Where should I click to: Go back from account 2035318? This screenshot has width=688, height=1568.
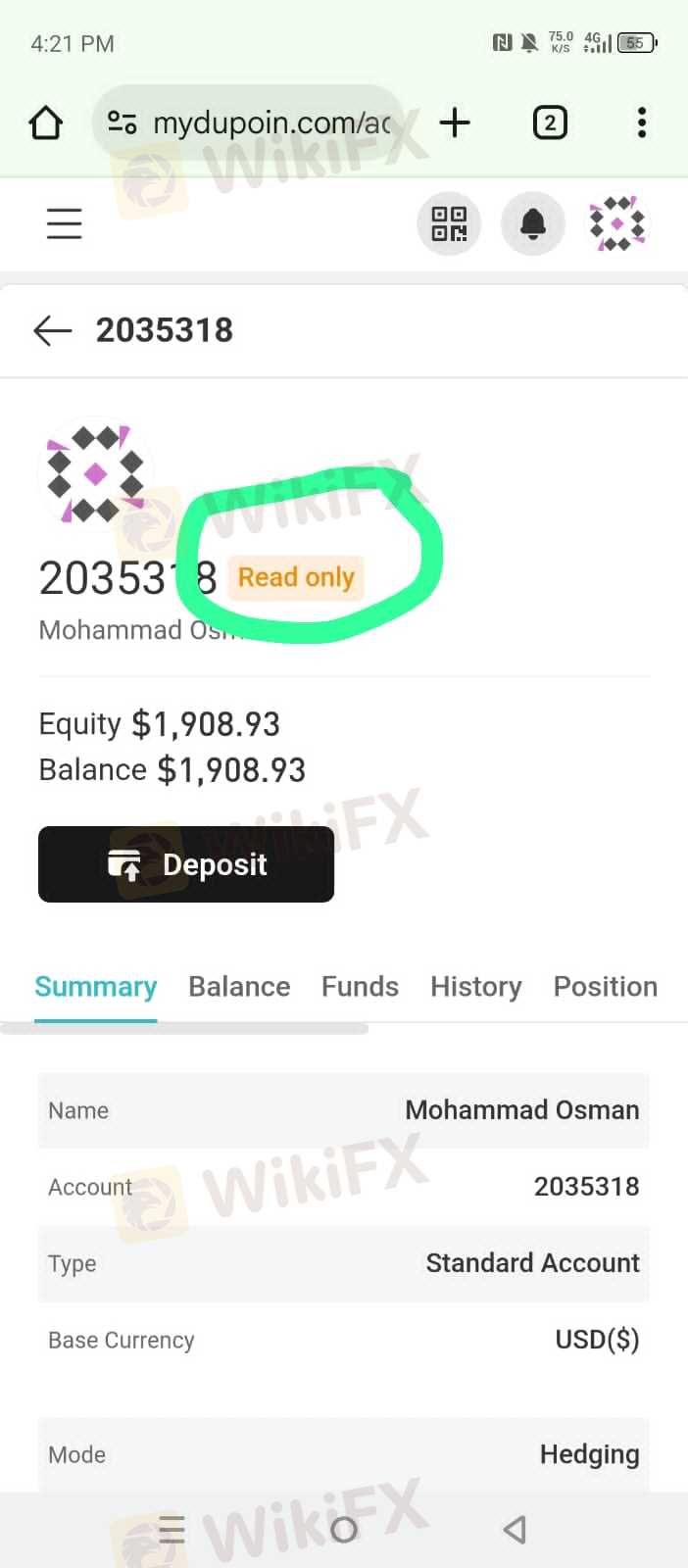[53, 331]
